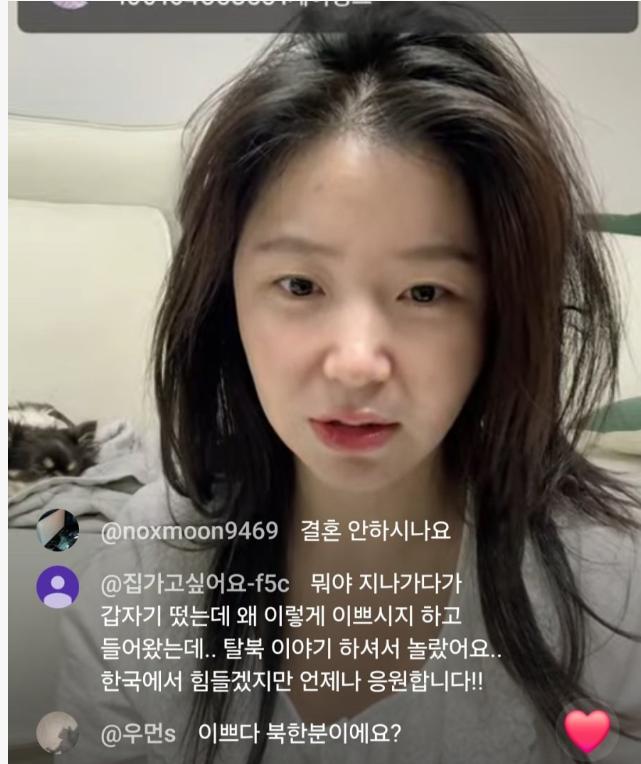Open the profile avatar of @집가고싶어요-f5c

[x=58, y=586]
